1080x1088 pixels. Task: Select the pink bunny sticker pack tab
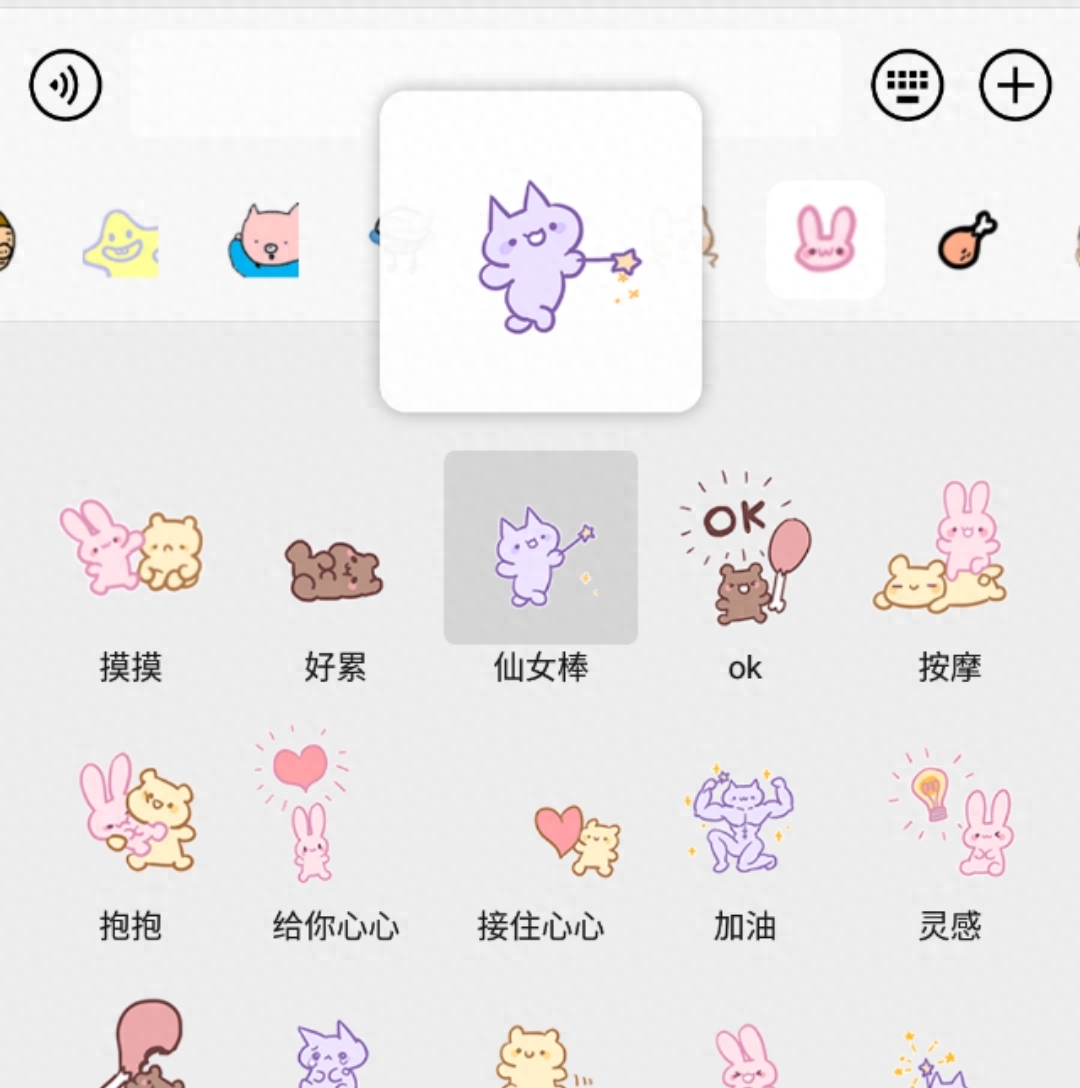click(x=825, y=240)
